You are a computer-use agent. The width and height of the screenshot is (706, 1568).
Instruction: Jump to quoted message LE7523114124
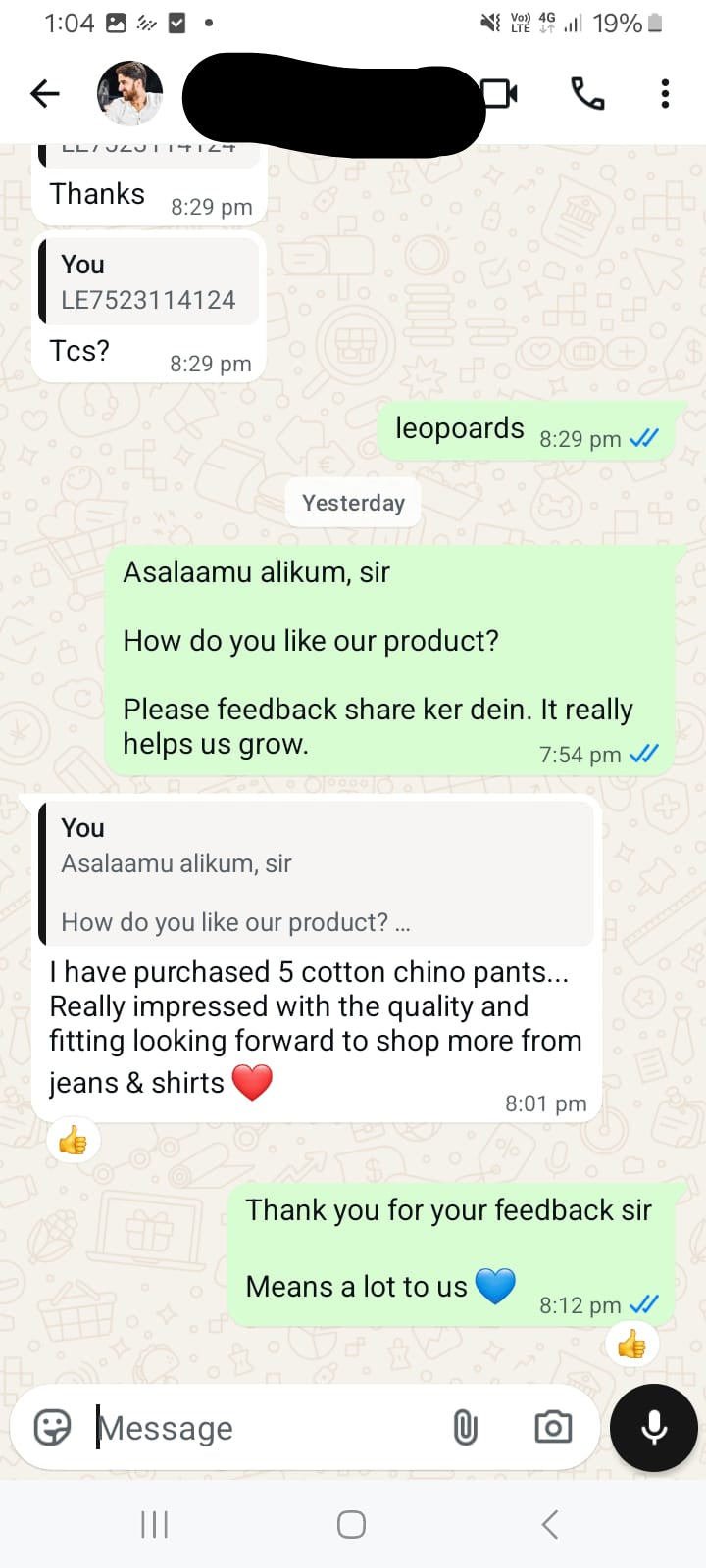tap(149, 282)
